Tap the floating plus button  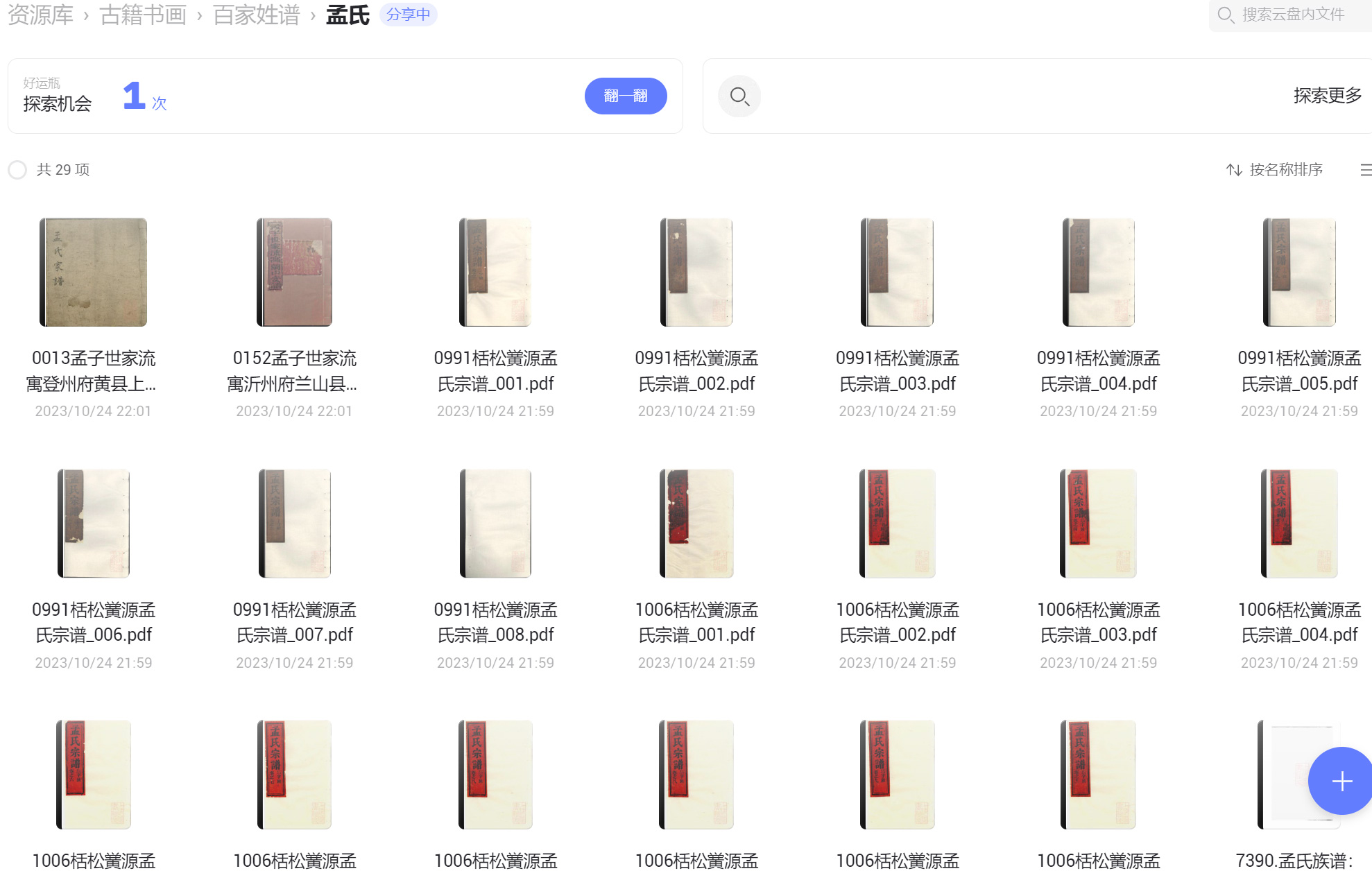(x=1341, y=781)
